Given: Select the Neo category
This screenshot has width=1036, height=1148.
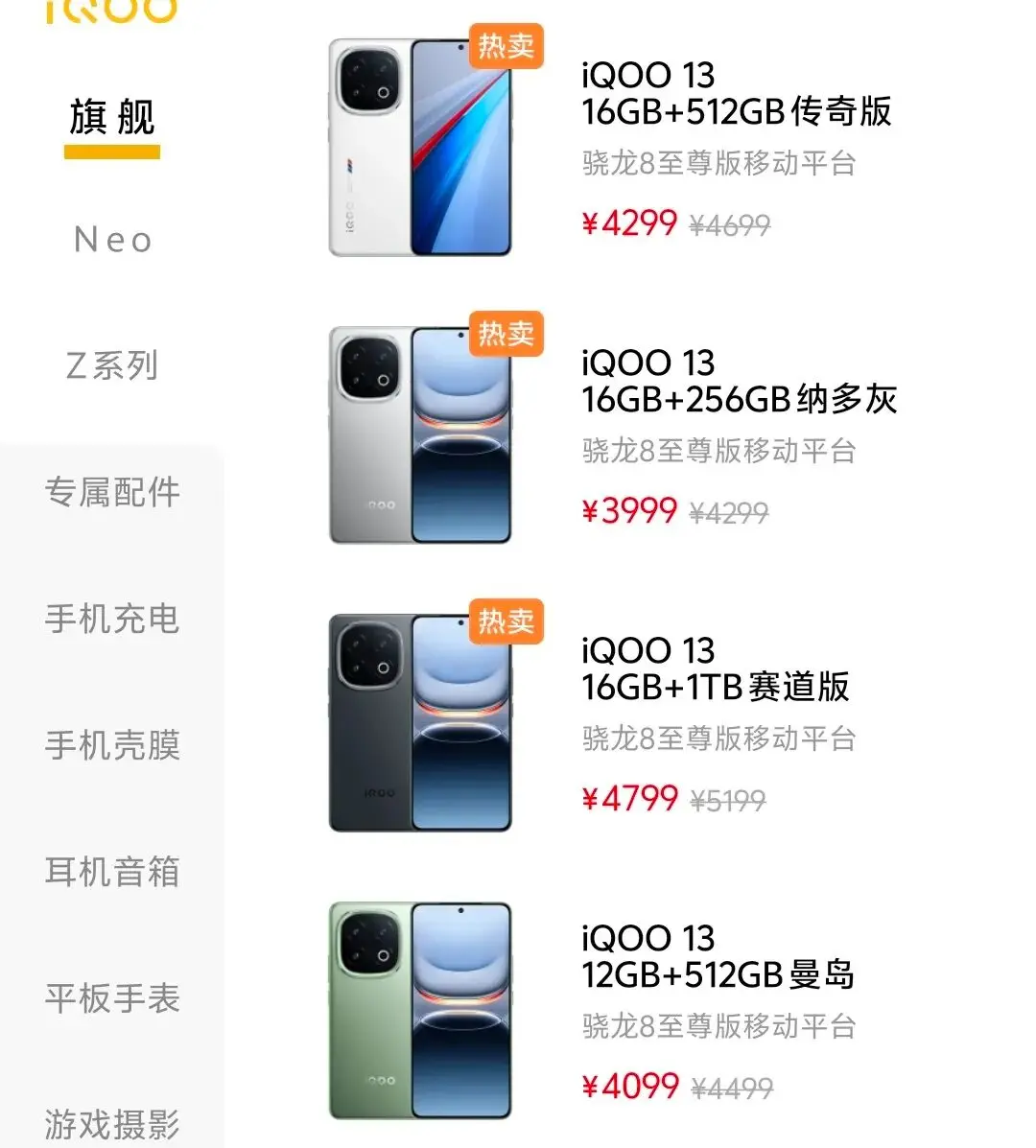Looking at the screenshot, I should [111, 240].
